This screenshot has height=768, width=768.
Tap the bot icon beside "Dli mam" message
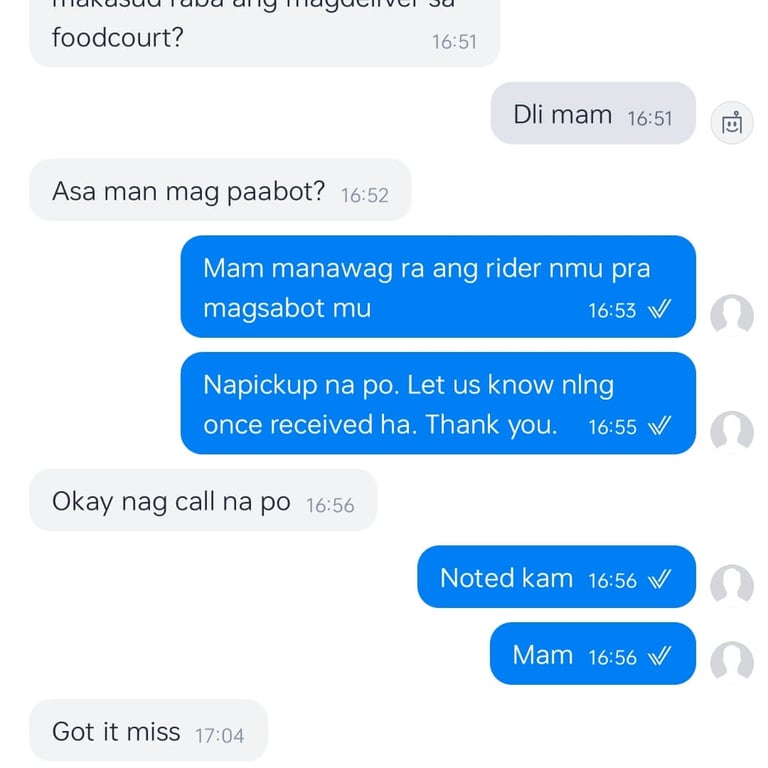(x=731, y=123)
